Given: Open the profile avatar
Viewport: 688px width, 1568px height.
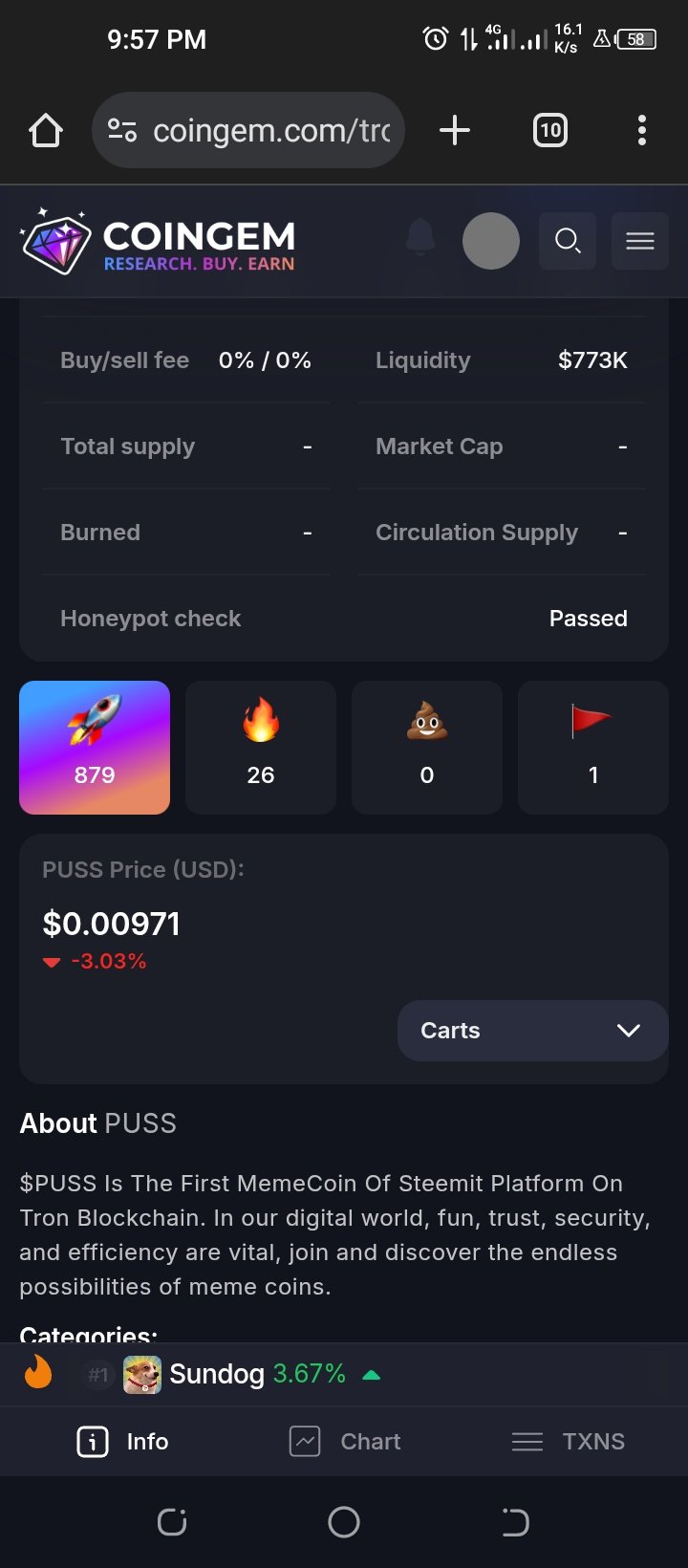Looking at the screenshot, I should click(491, 241).
